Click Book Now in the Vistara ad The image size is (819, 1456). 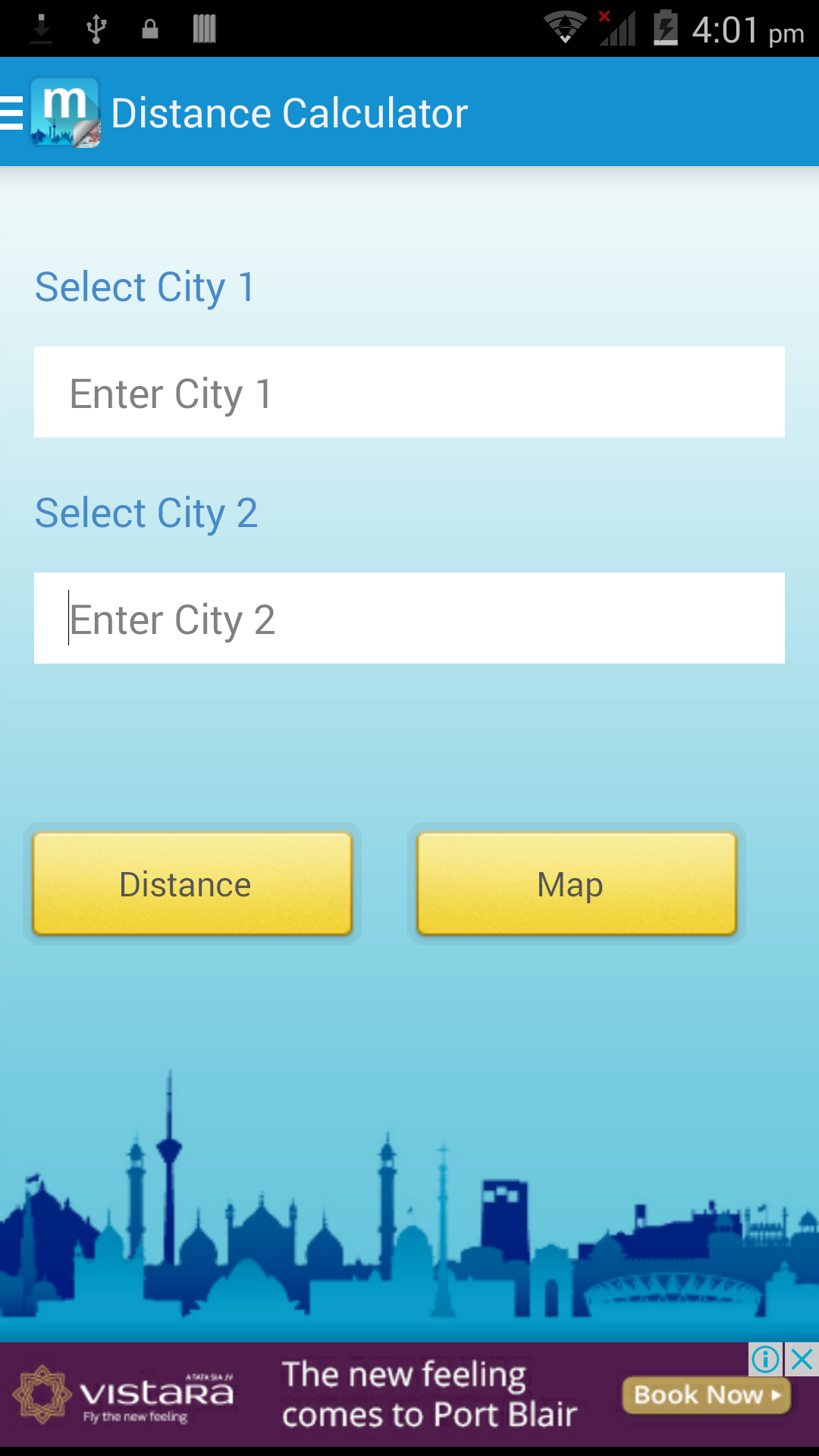point(706,1395)
